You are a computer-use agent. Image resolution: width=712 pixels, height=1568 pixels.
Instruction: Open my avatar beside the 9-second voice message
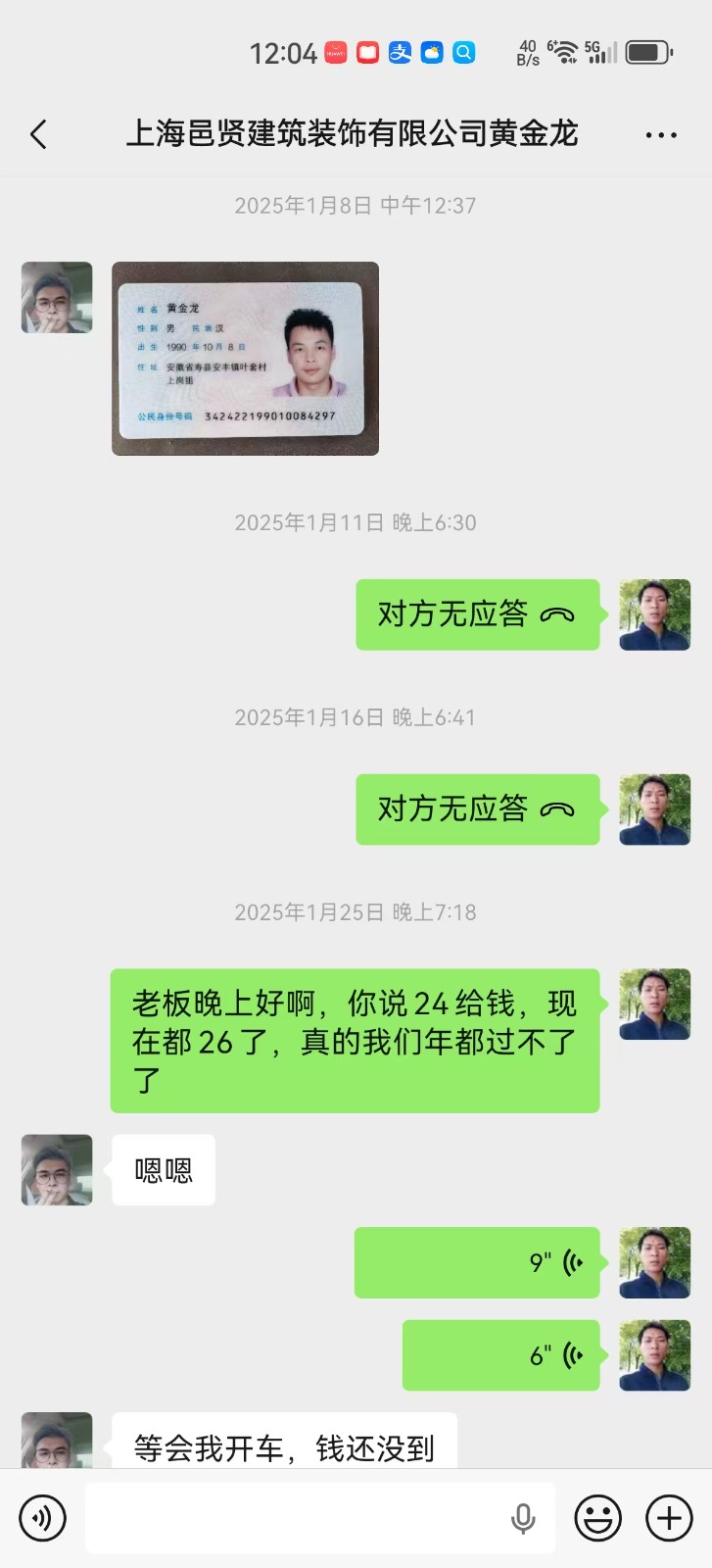654,1262
